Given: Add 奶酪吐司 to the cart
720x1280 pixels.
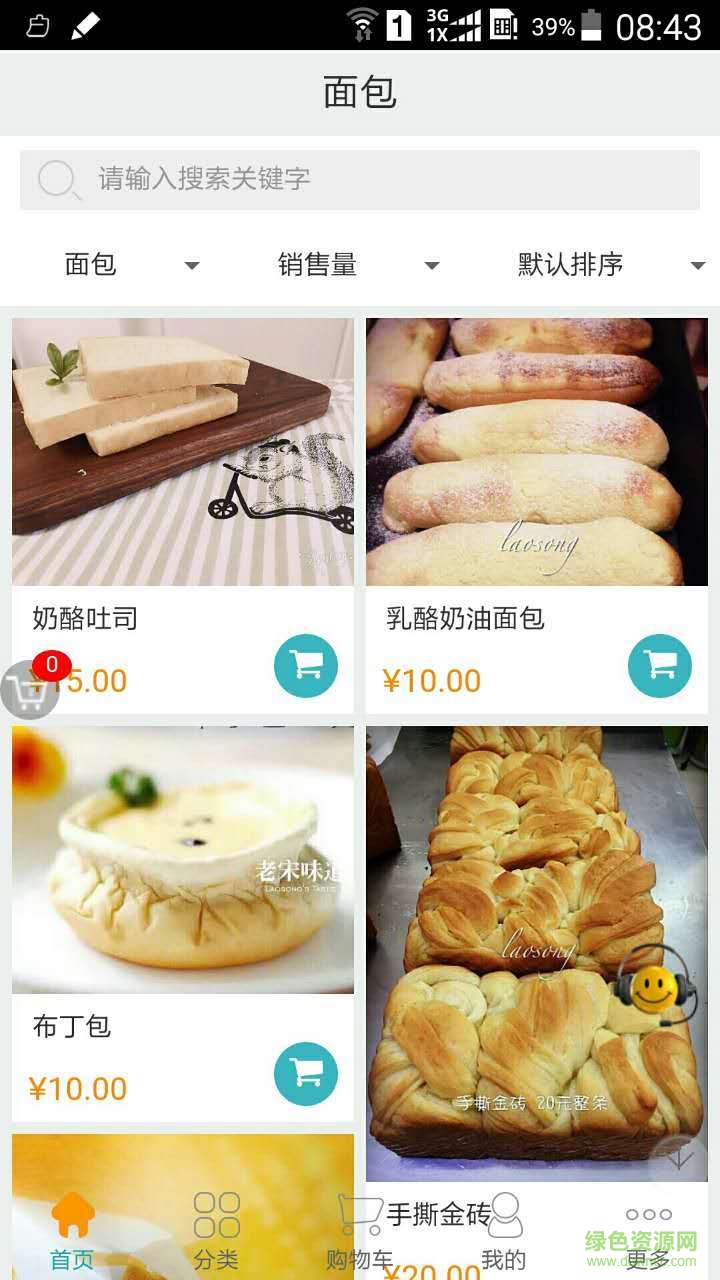Looking at the screenshot, I should [305, 666].
